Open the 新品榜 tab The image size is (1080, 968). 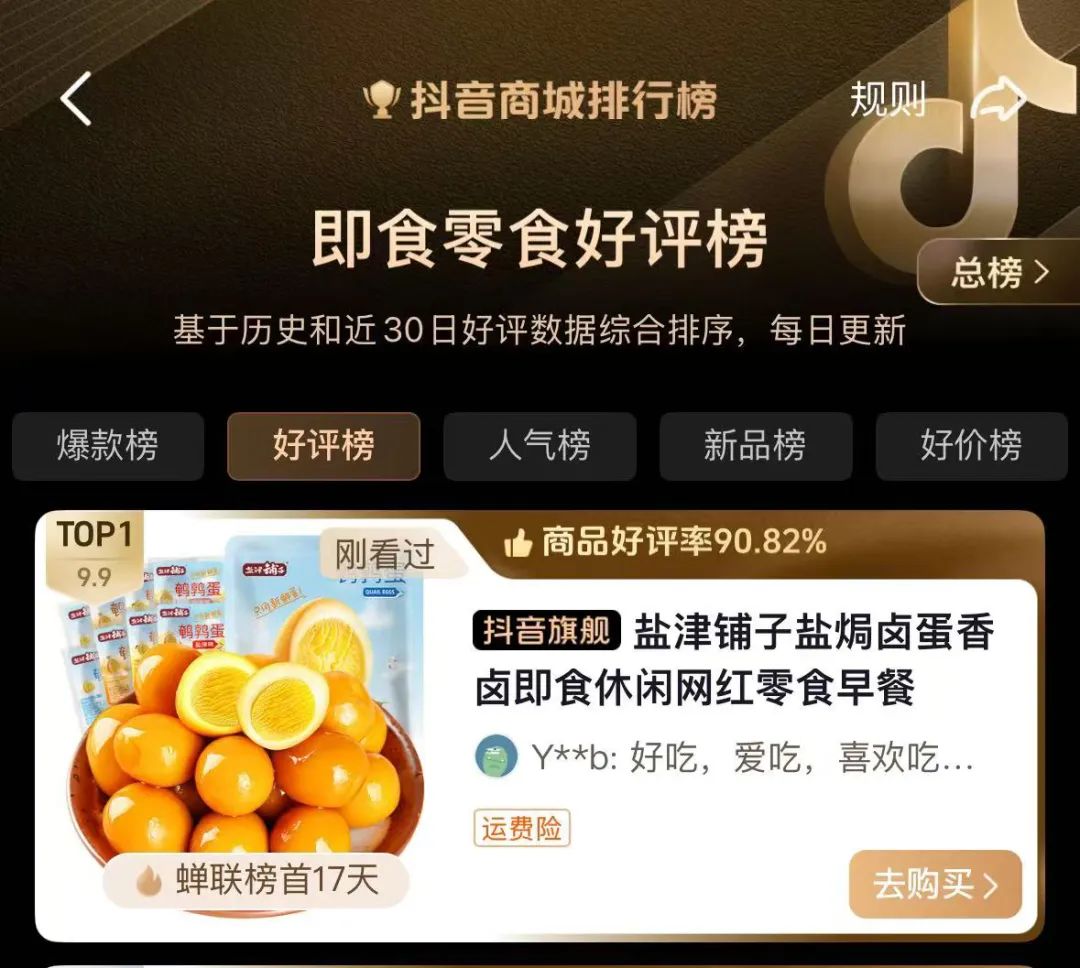(x=755, y=446)
